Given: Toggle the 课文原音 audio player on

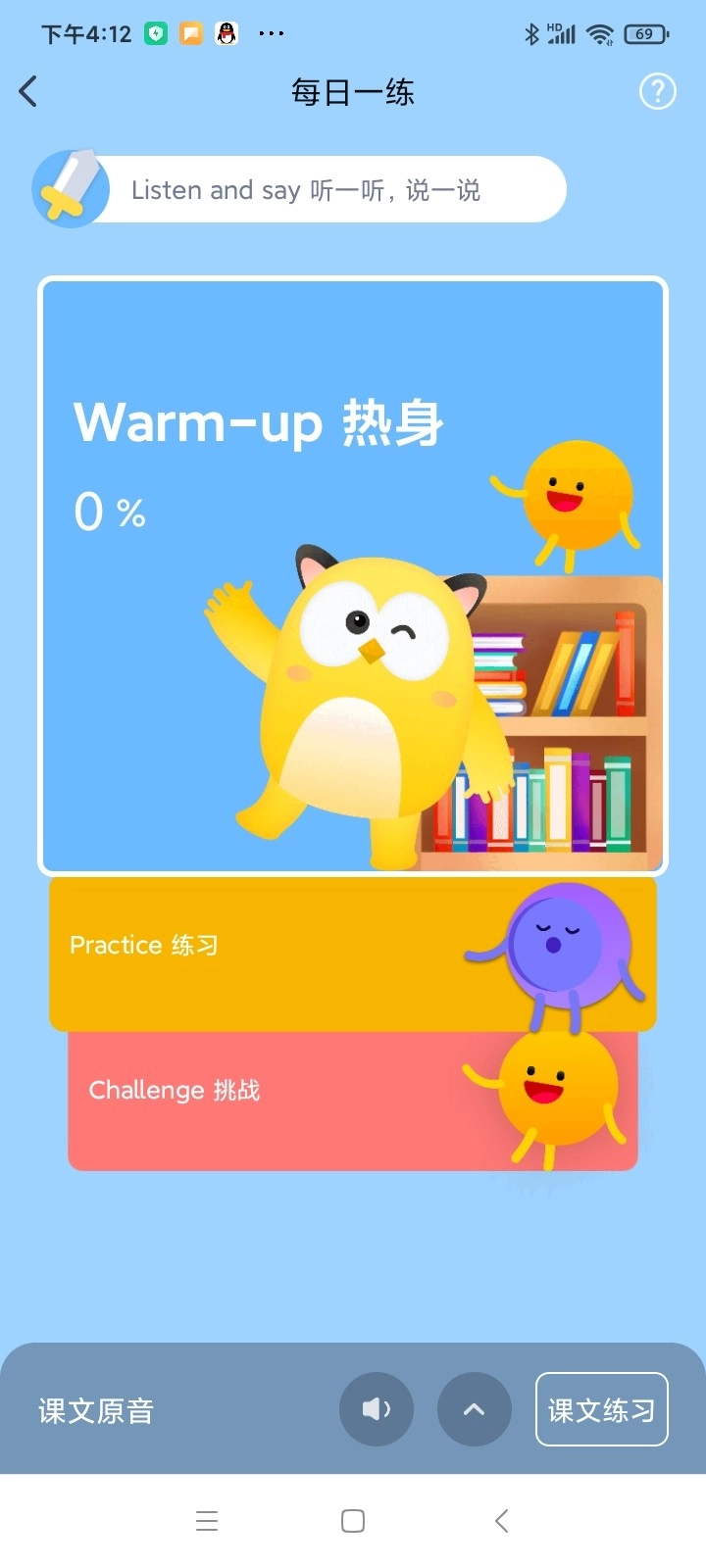Looking at the screenshot, I should coord(93,1409).
